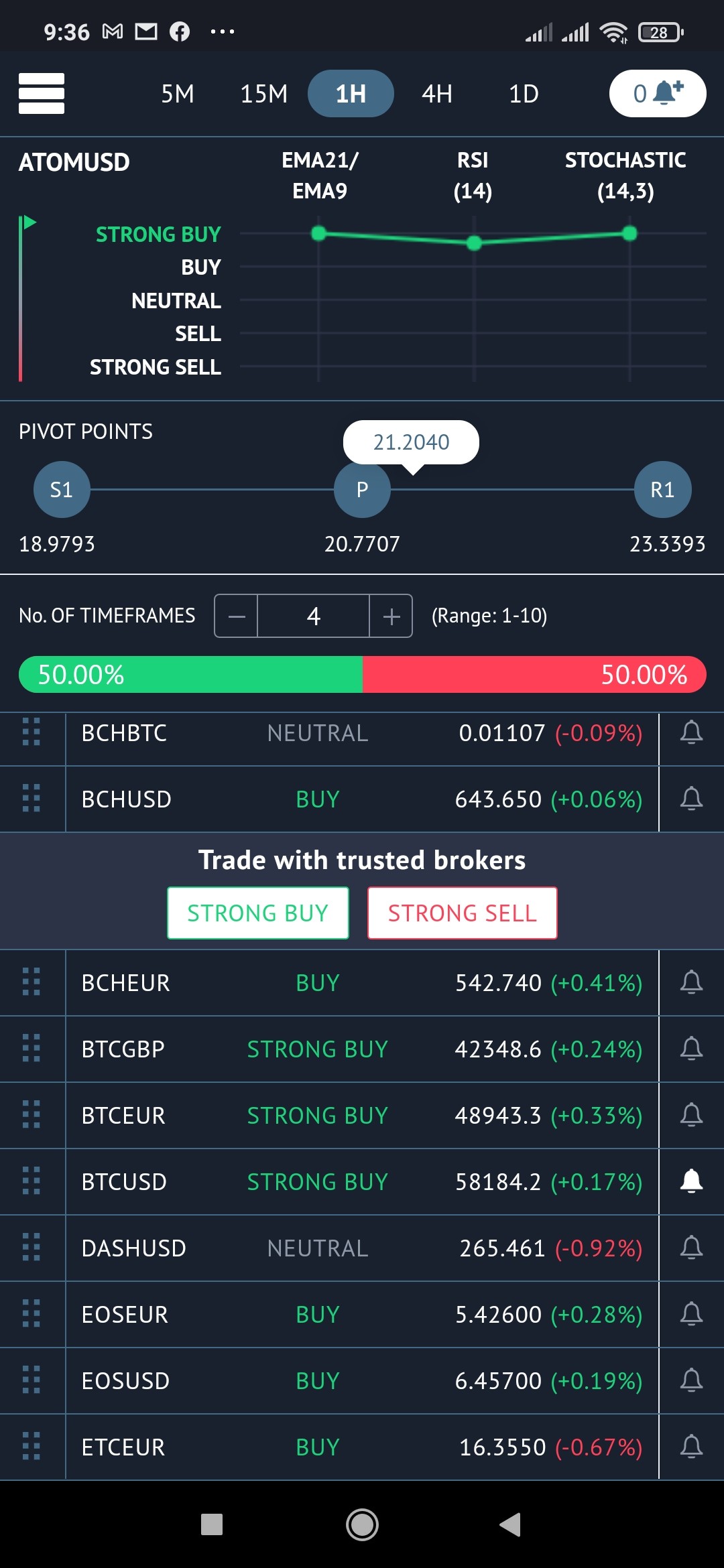Tap the S1 pivot point
The height and width of the screenshot is (1568, 724).
pyautogui.click(x=62, y=490)
